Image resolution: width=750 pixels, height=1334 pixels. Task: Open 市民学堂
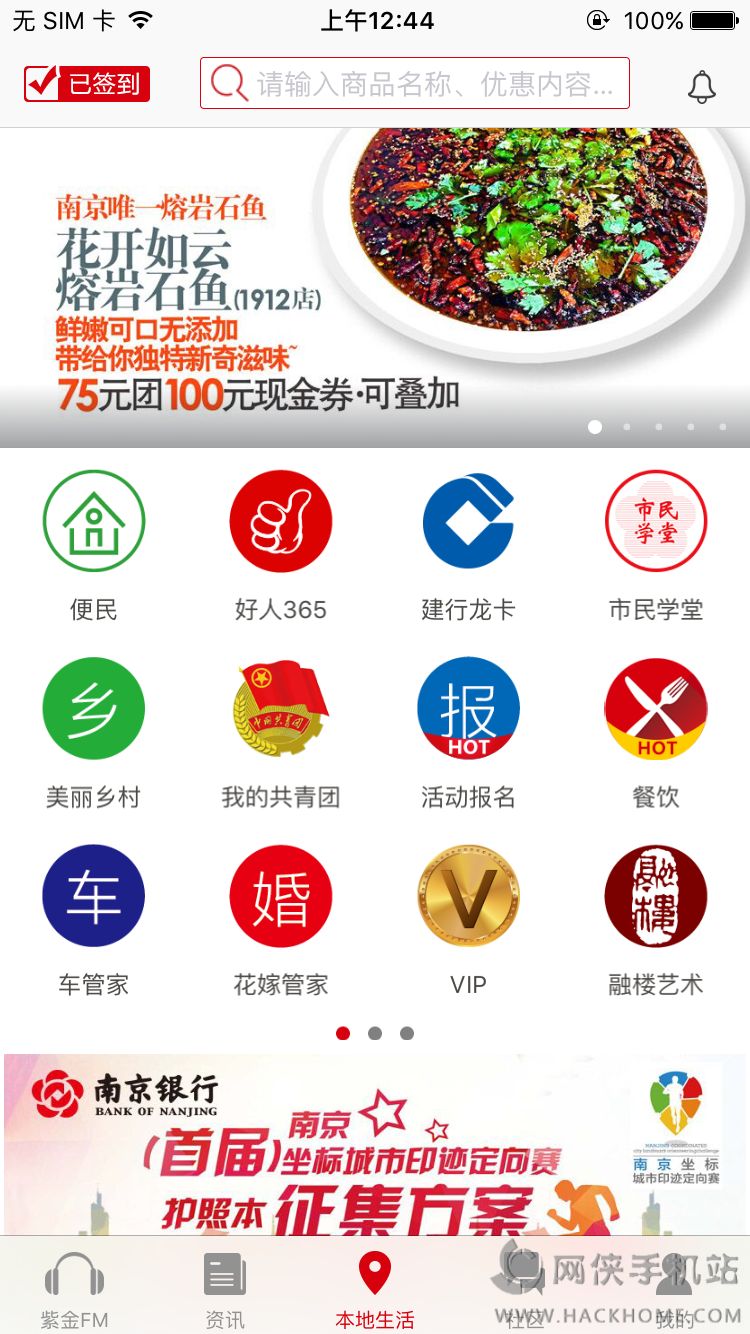[656, 545]
